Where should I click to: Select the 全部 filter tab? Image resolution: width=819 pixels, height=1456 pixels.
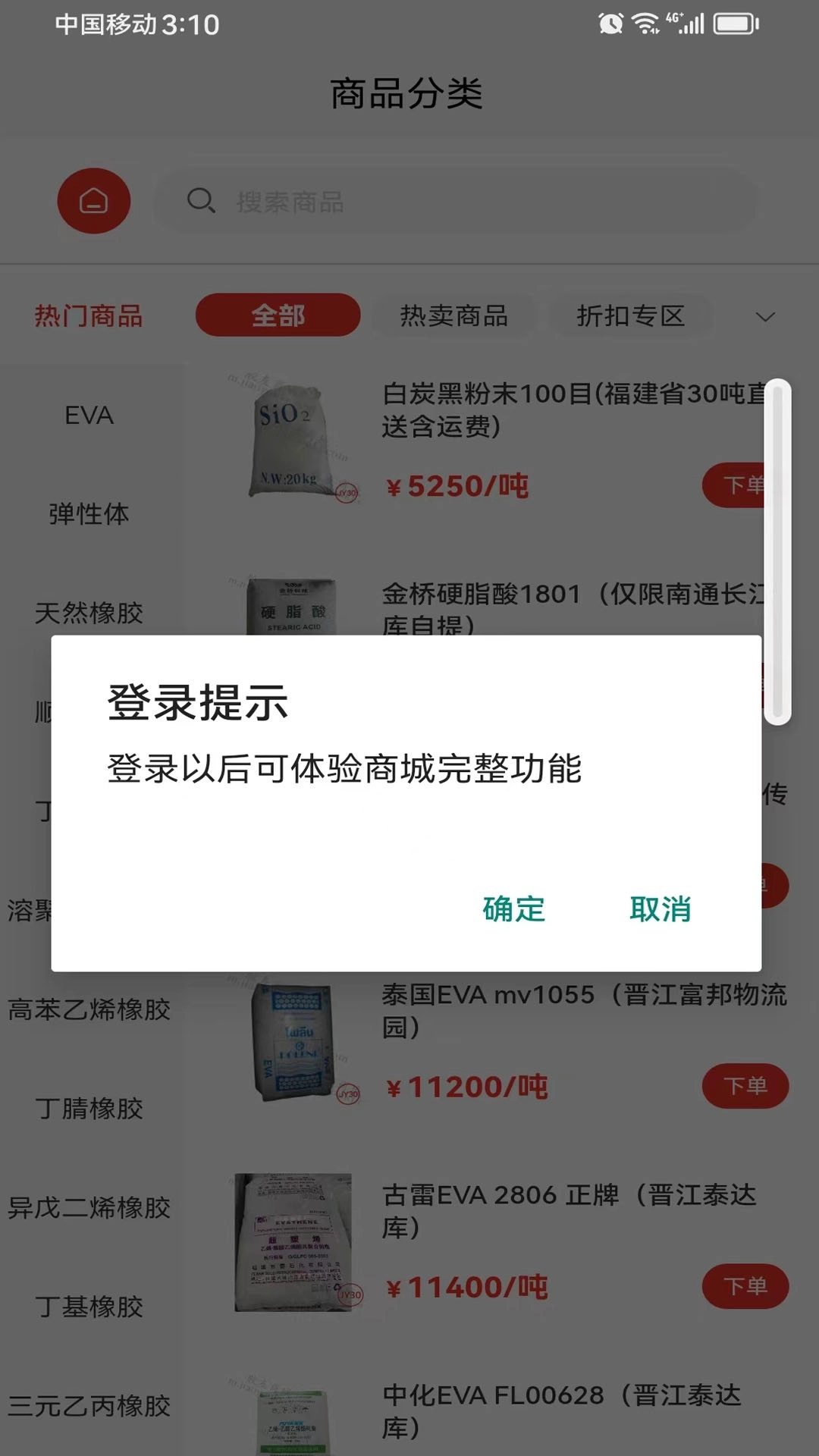[278, 315]
